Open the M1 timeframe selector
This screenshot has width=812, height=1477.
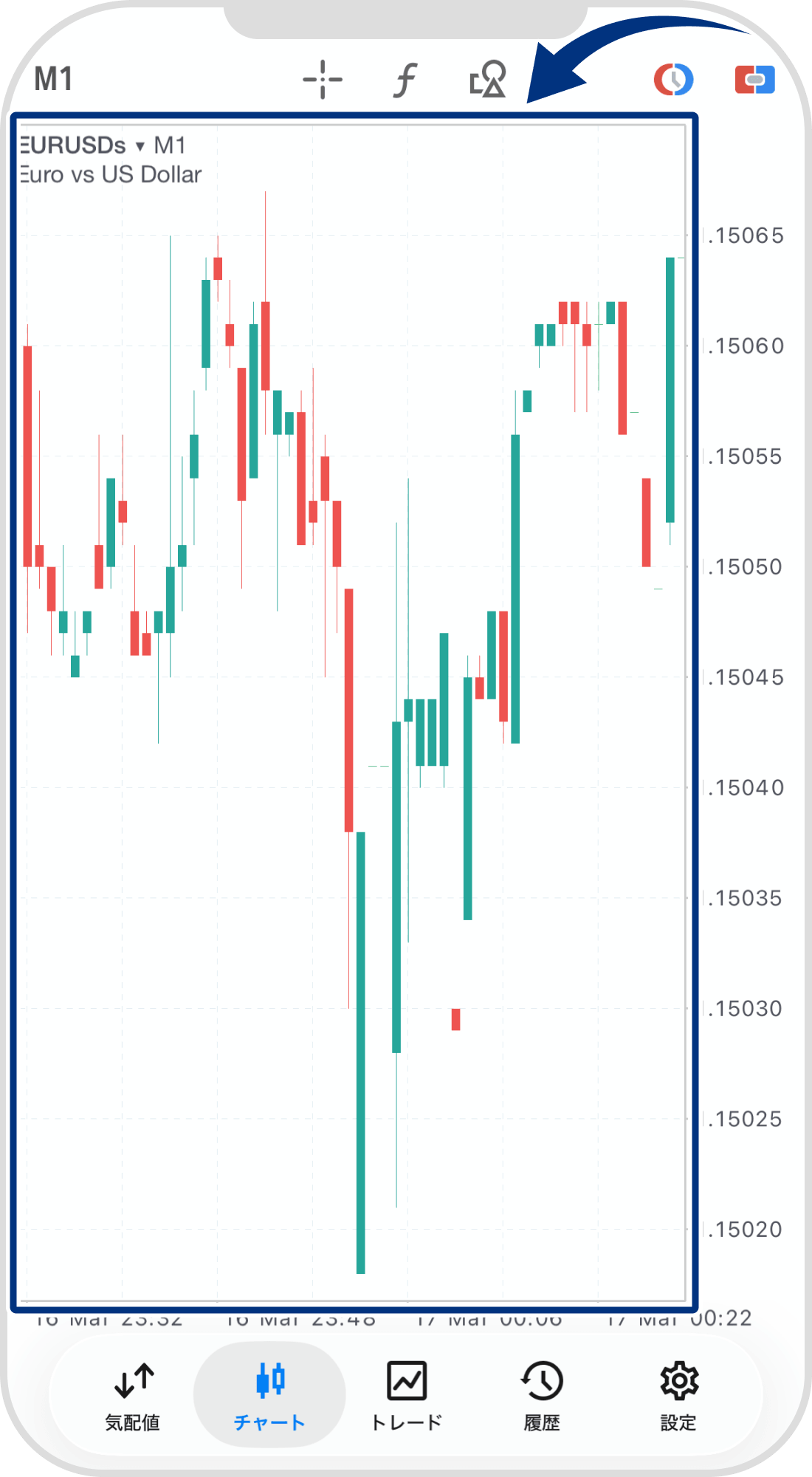[54, 79]
